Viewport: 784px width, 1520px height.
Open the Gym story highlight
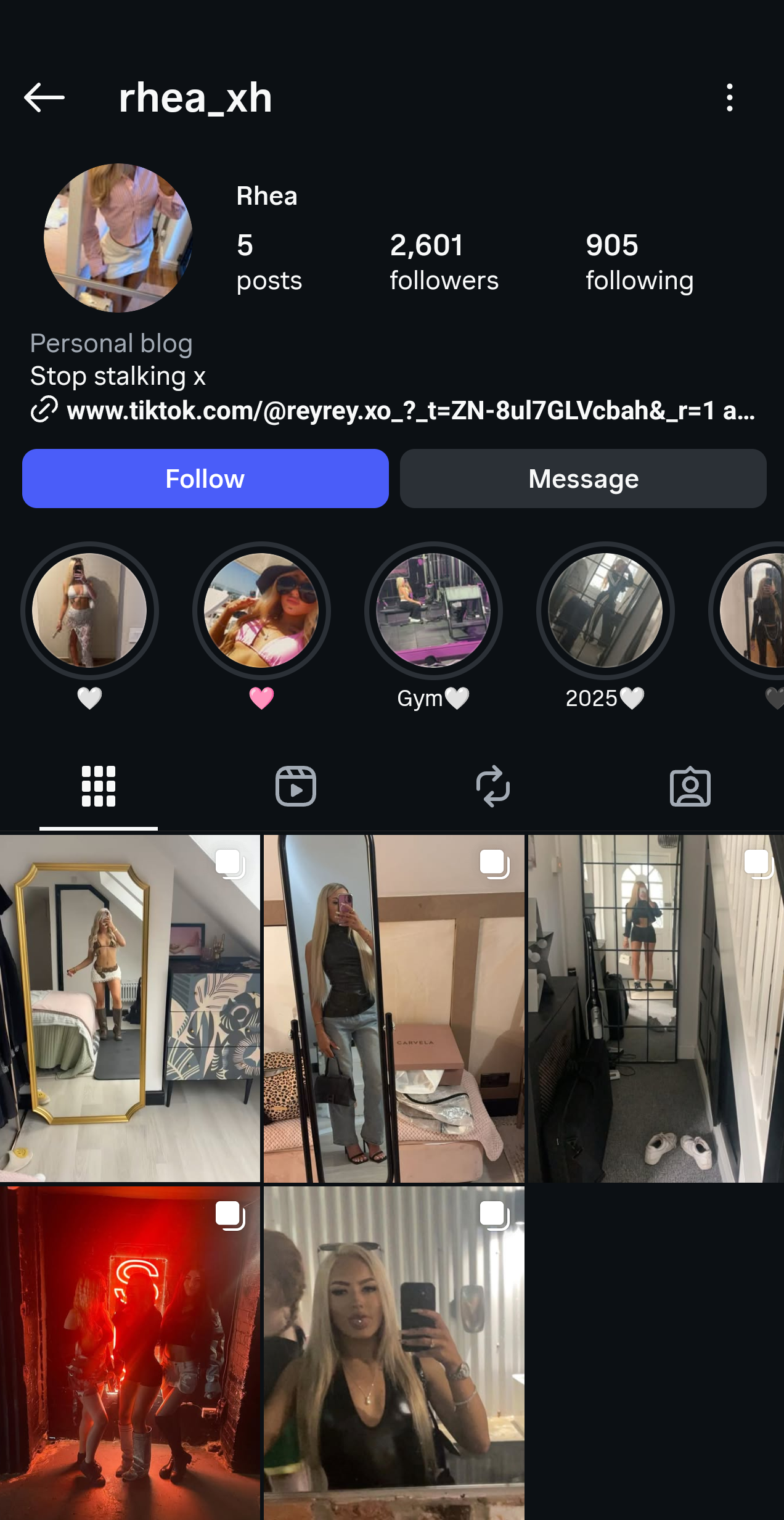[433, 611]
